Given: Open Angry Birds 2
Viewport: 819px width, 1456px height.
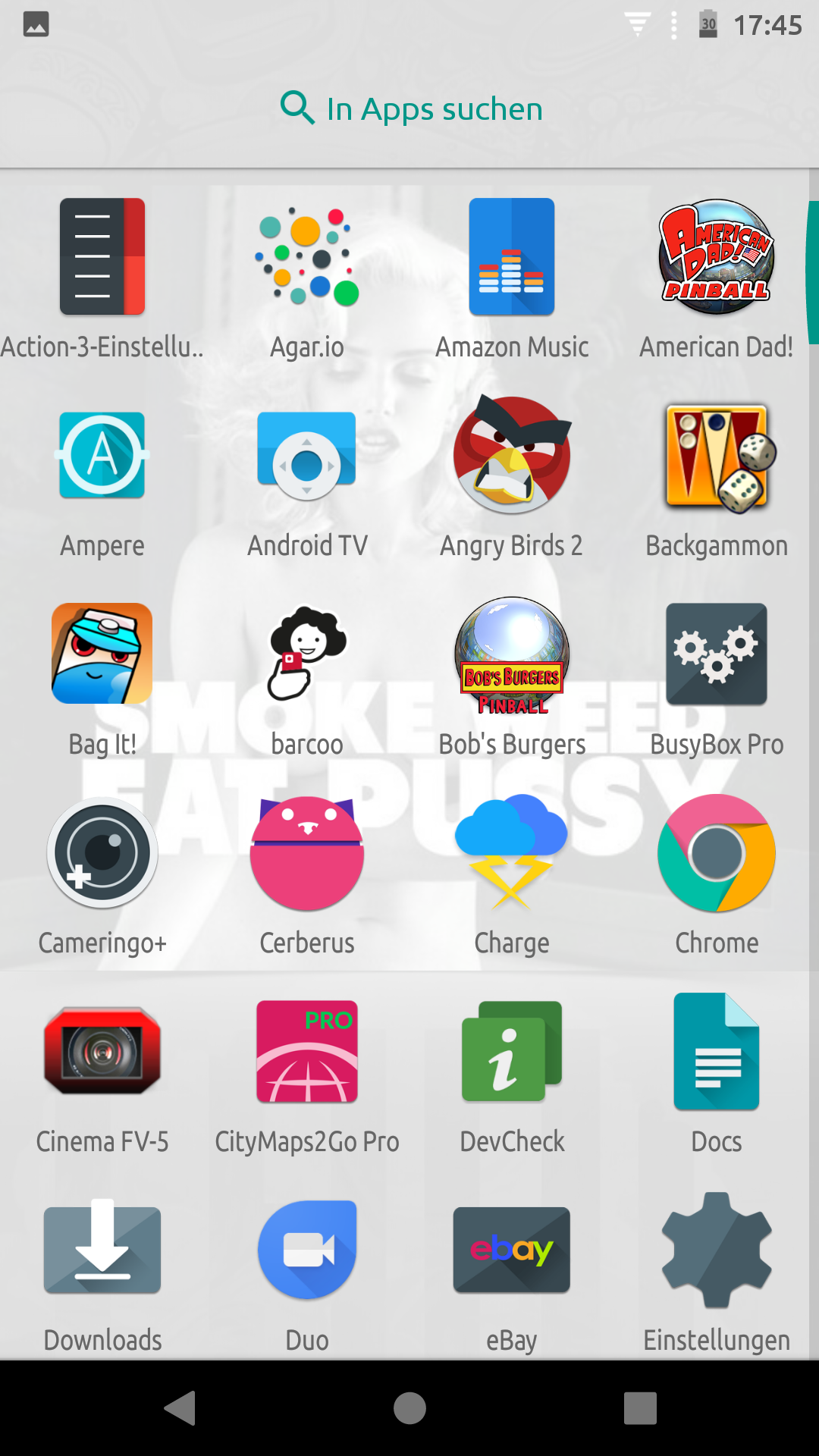Looking at the screenshot, I should click(x=512, y=455).
